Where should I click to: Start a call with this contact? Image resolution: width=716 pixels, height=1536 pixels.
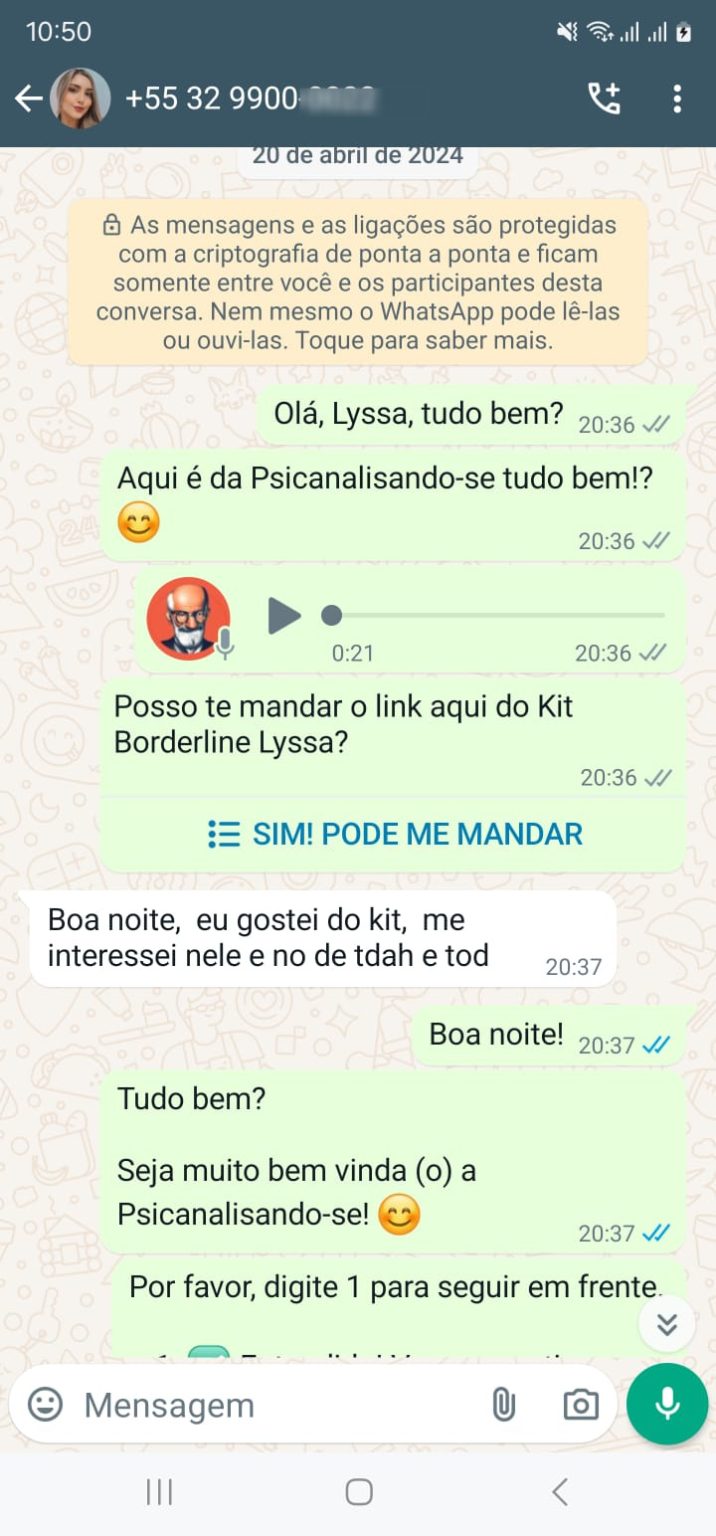[x=604, y=98]
